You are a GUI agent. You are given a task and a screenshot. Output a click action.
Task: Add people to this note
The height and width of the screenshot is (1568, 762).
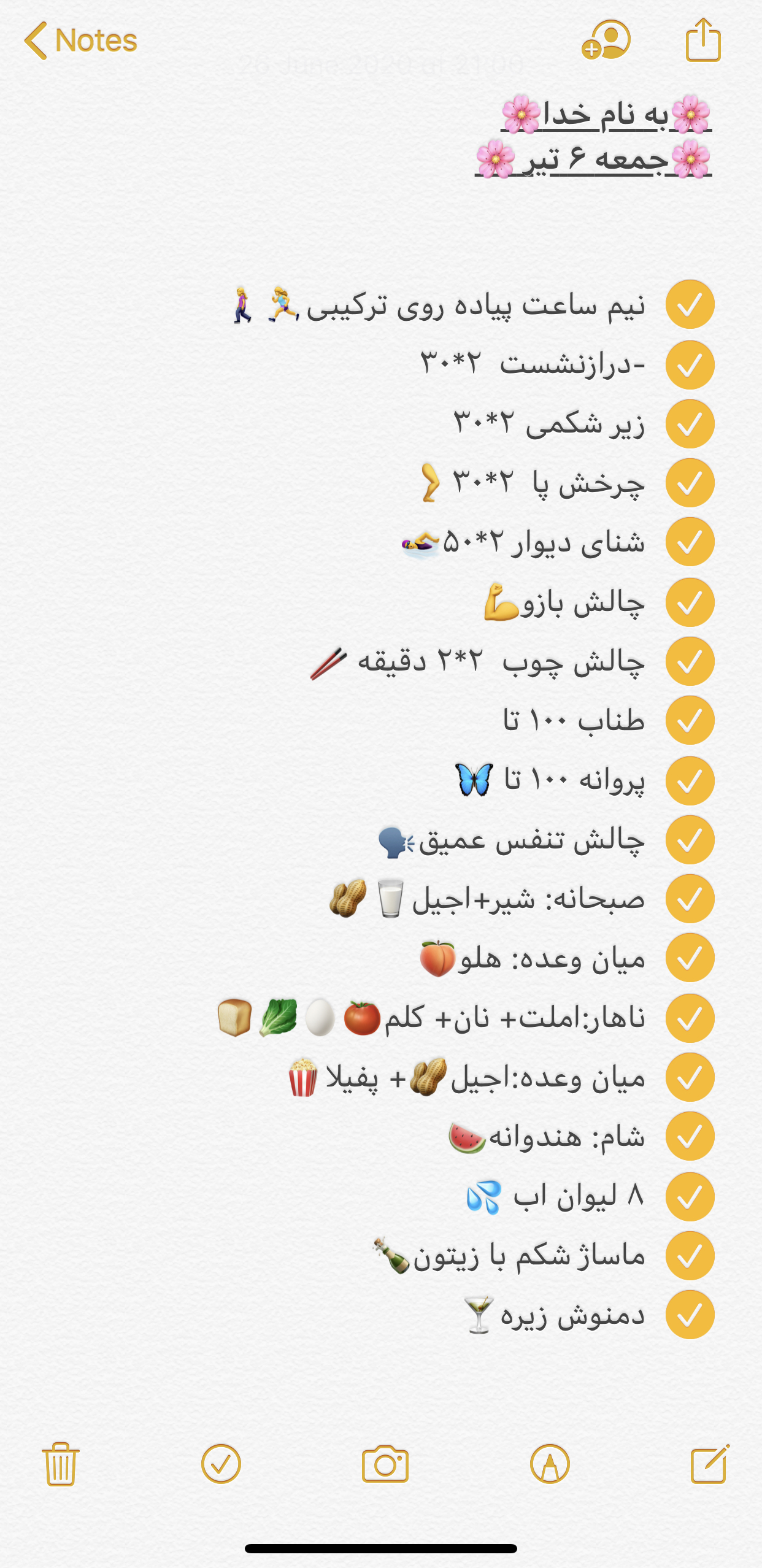(x=606, y=40)
